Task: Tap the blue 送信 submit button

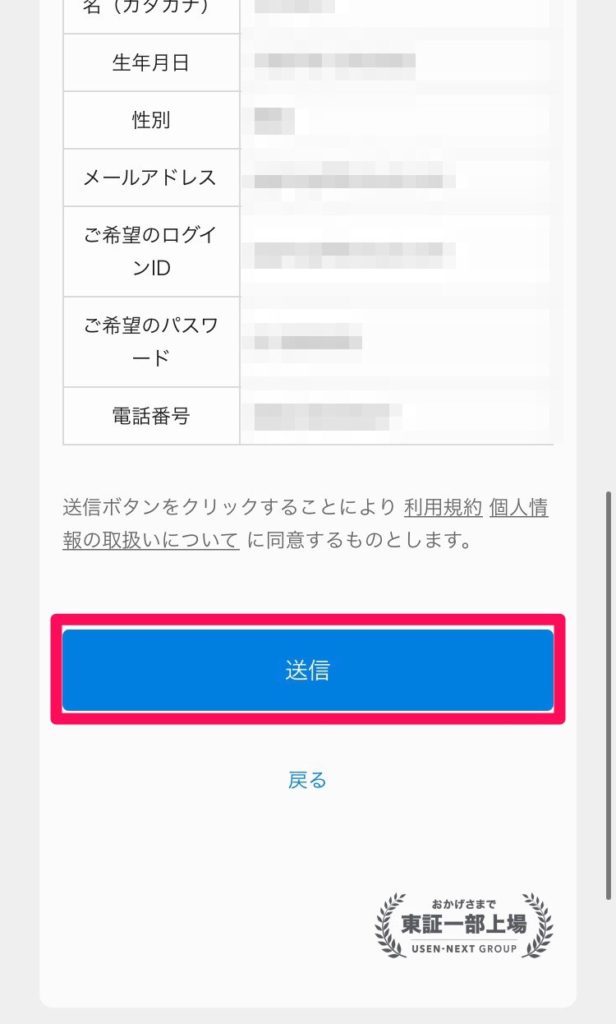Action: (308, 669)
